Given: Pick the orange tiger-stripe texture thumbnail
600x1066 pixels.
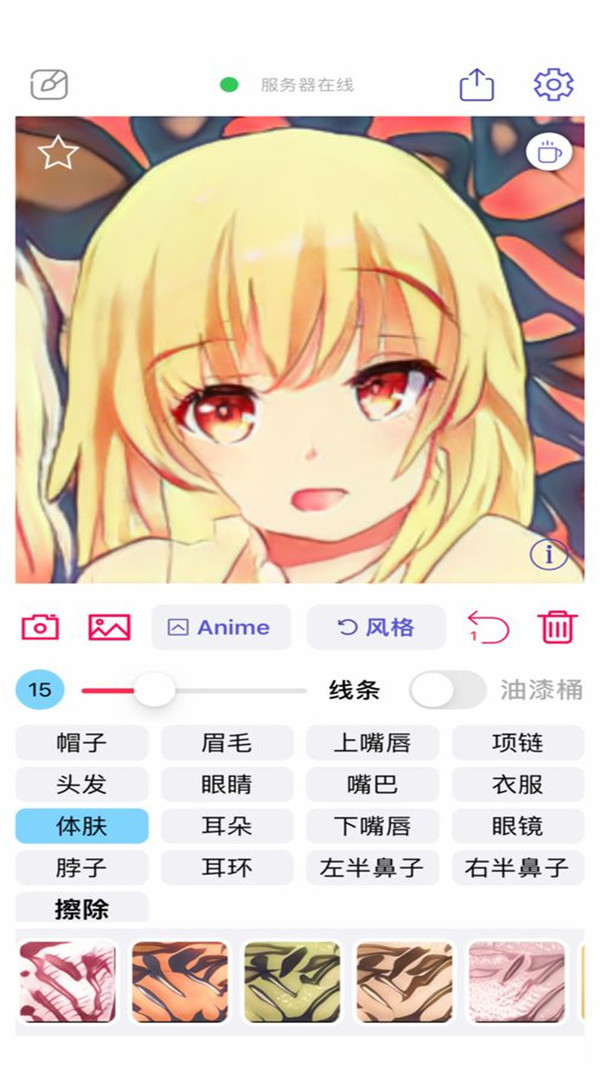Looking at the screenshot, I should (x=180, y=981).
